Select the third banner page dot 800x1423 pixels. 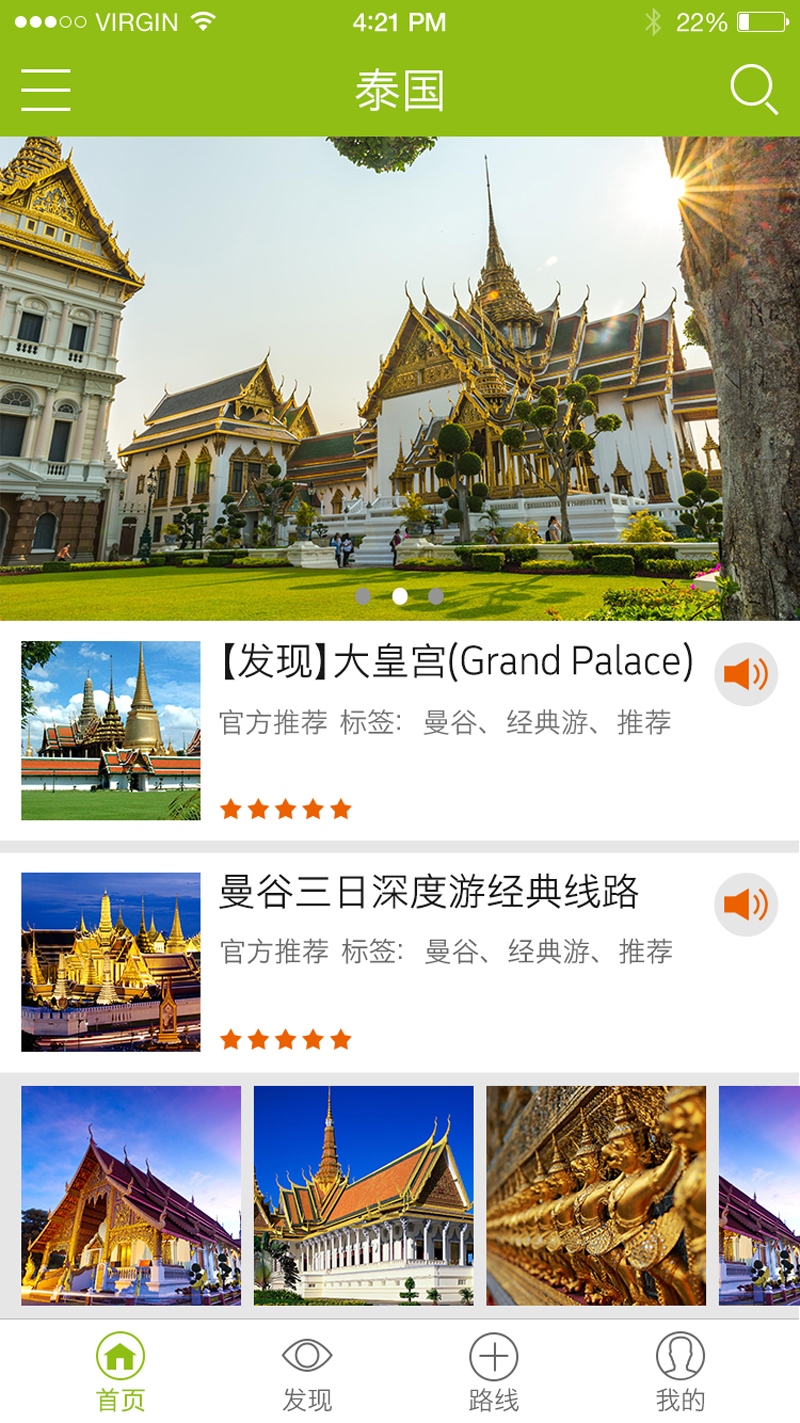[x=436, y=597]
